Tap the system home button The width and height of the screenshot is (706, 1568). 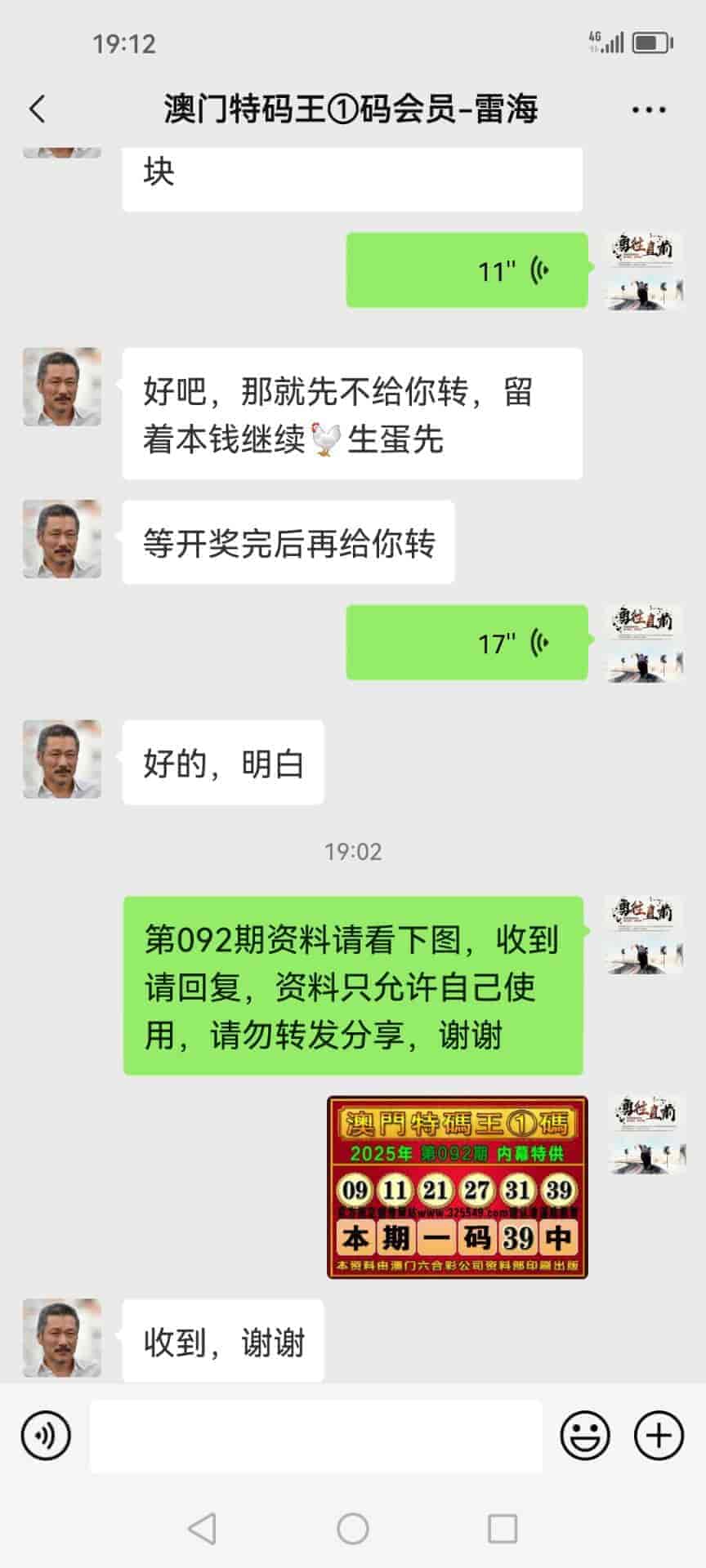pyautogui.click(x=353, y=1528)
